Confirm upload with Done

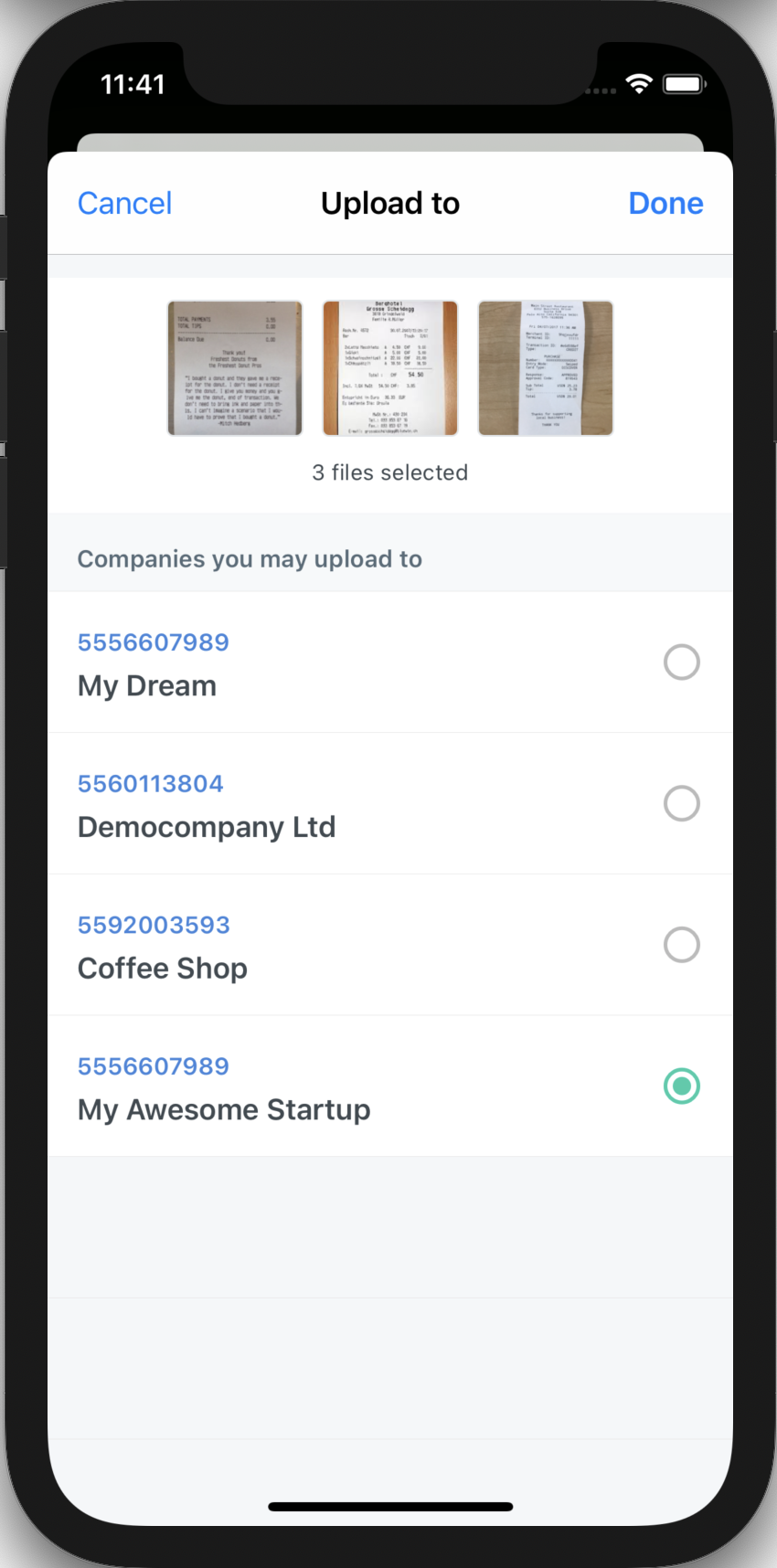(x=665, y=204)
